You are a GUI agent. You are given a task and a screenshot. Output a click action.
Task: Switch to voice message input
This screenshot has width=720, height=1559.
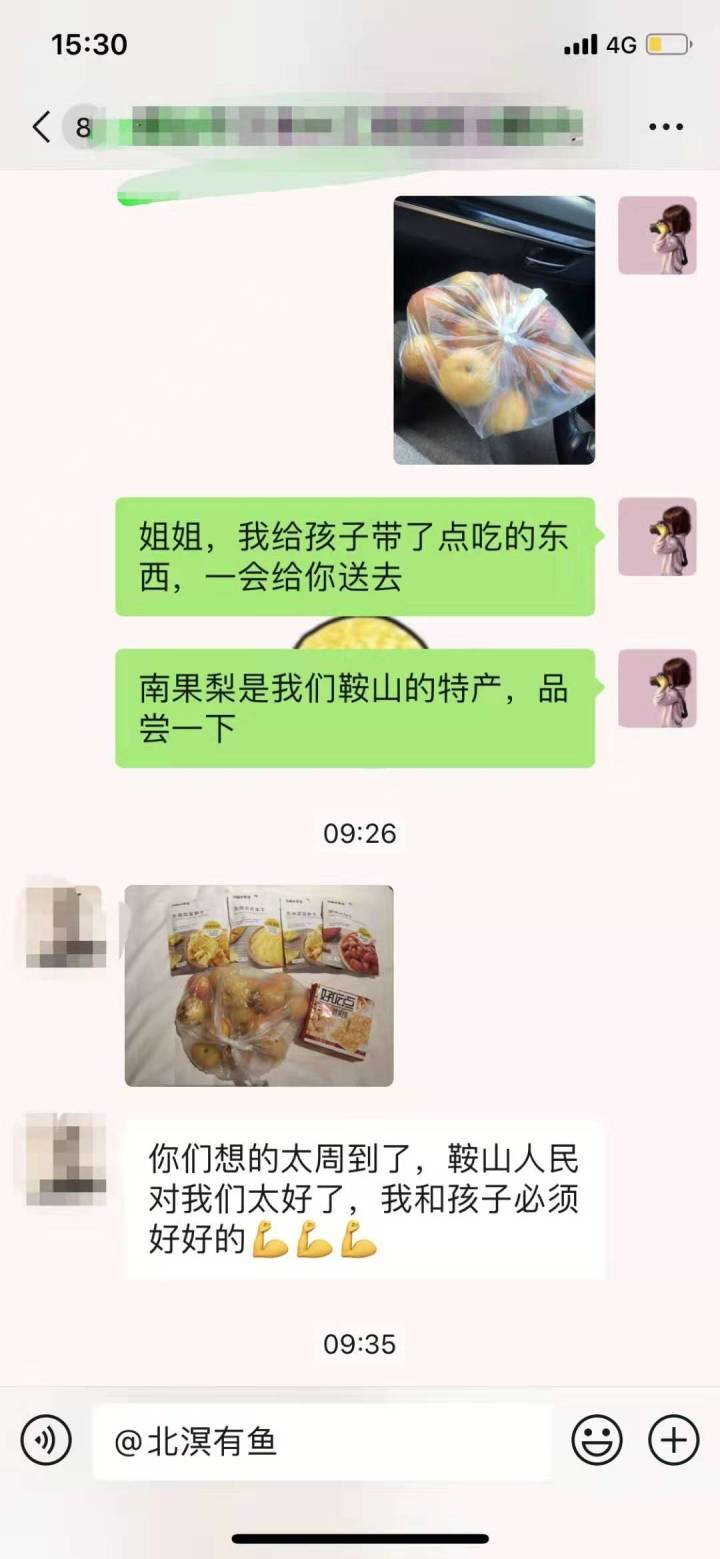tap(46, 1441)
